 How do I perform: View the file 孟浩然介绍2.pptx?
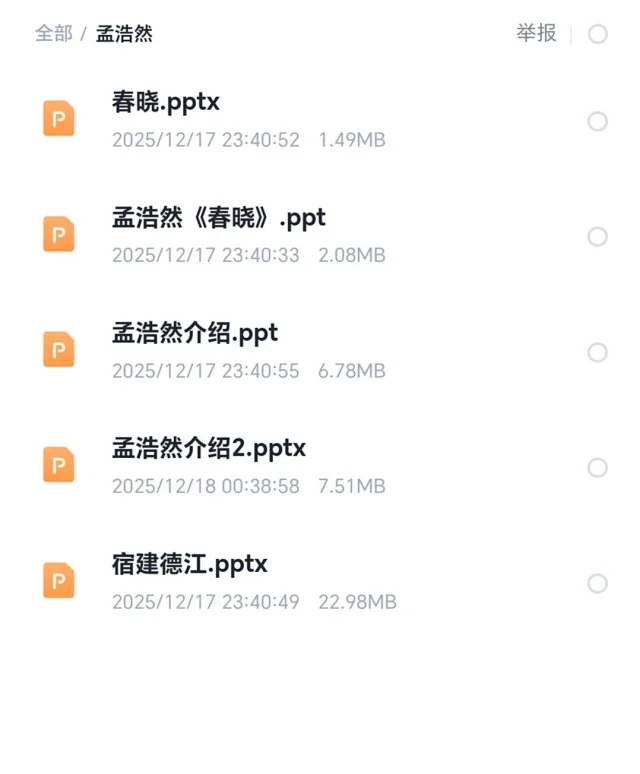point(209,448)
